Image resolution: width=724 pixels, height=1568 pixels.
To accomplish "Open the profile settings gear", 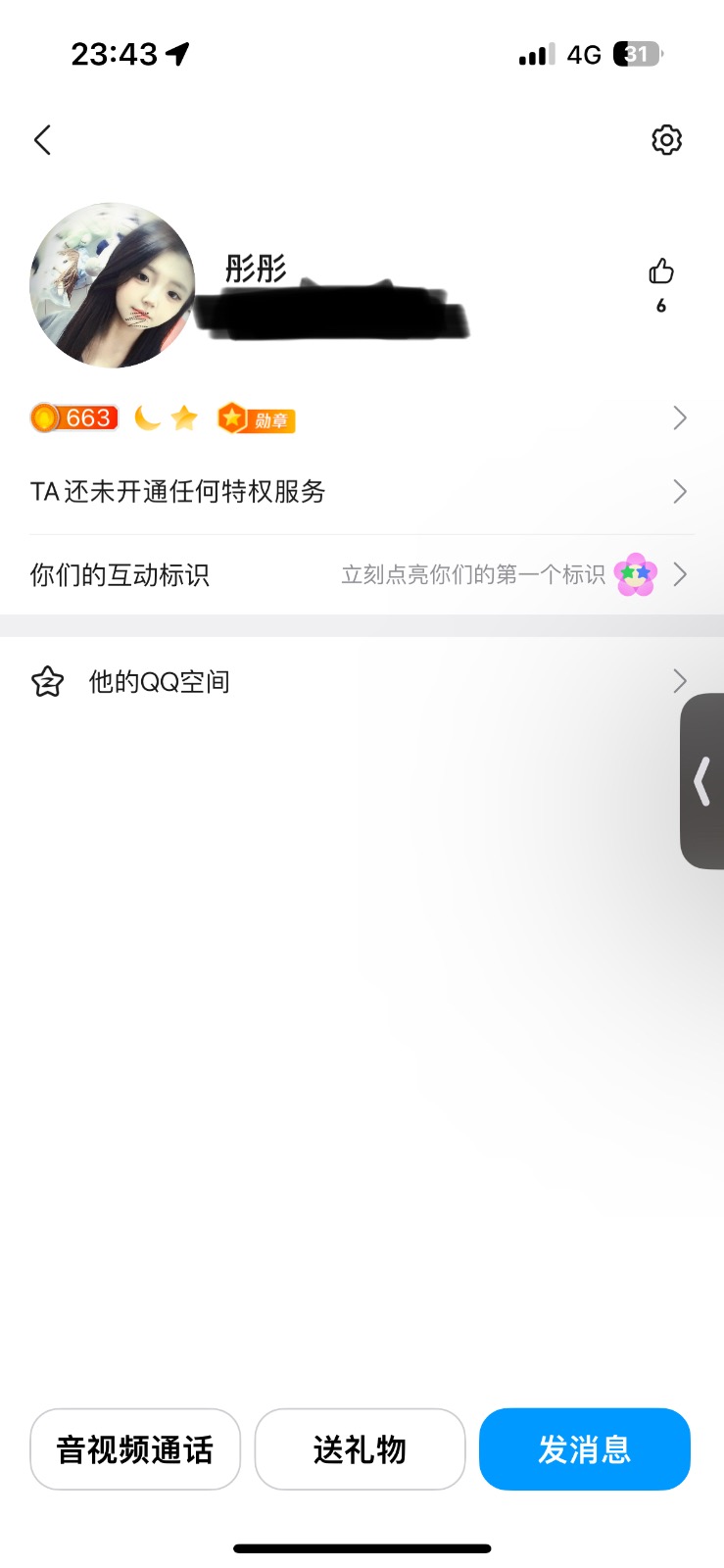I will point(666,140).
